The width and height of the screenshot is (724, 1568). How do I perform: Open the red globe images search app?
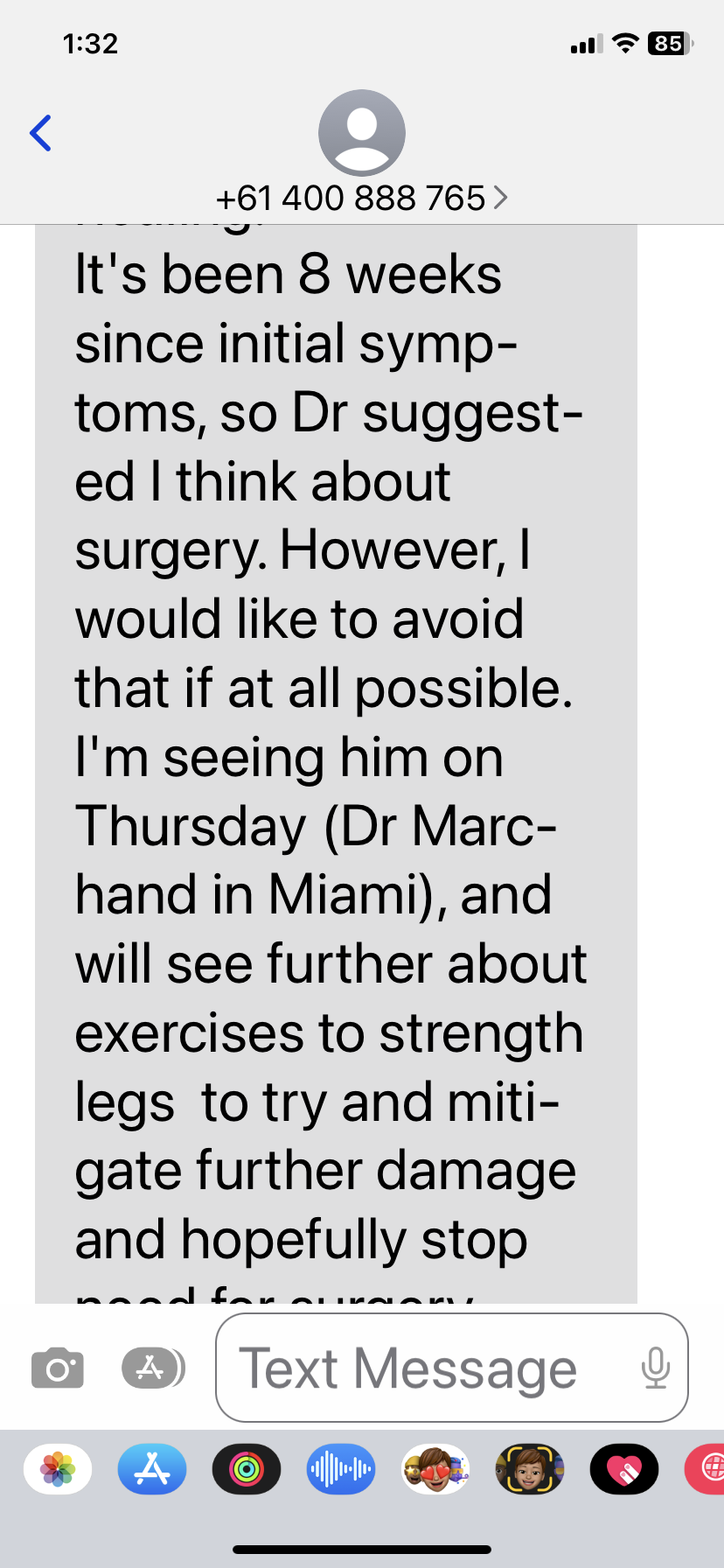[x=708, y=1469]
